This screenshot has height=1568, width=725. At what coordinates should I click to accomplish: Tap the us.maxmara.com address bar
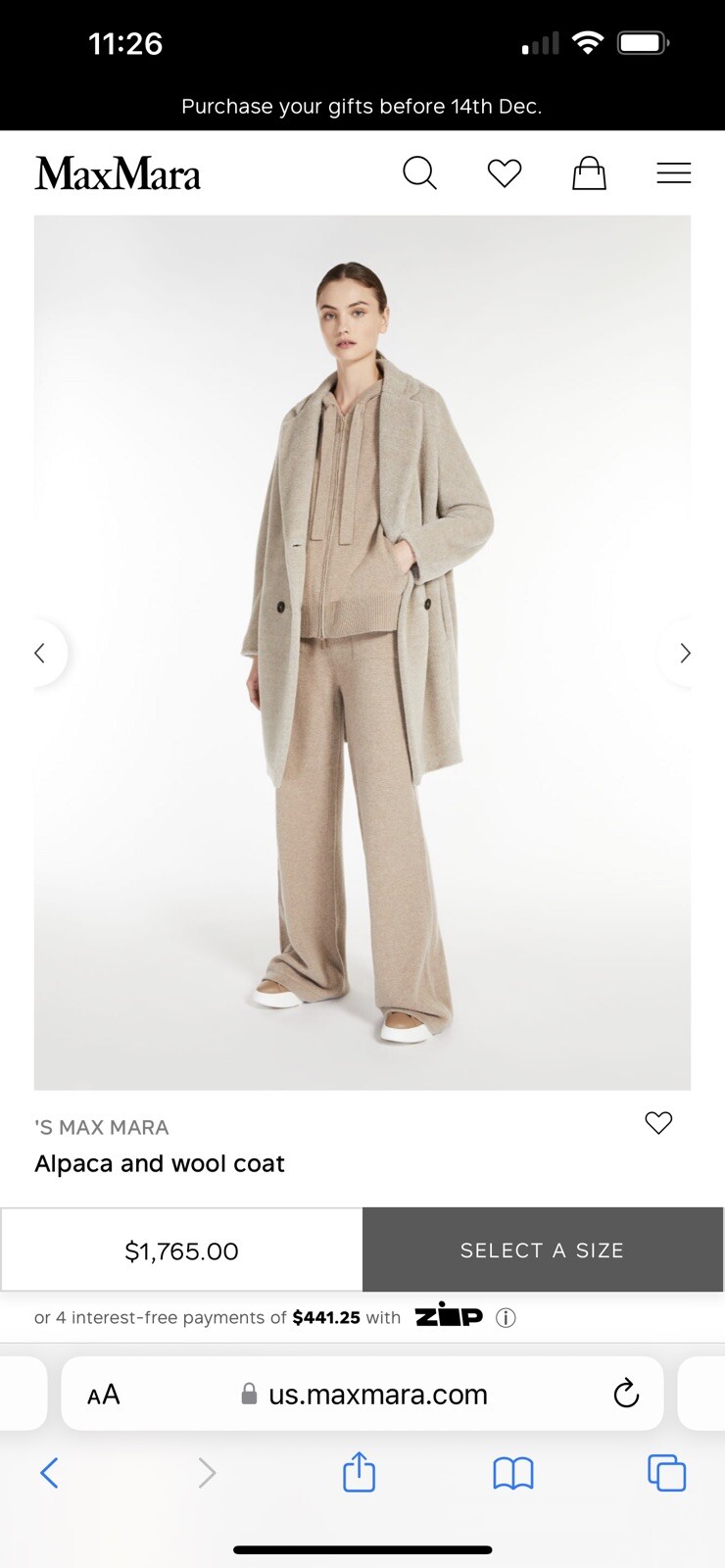(377, 1394)
